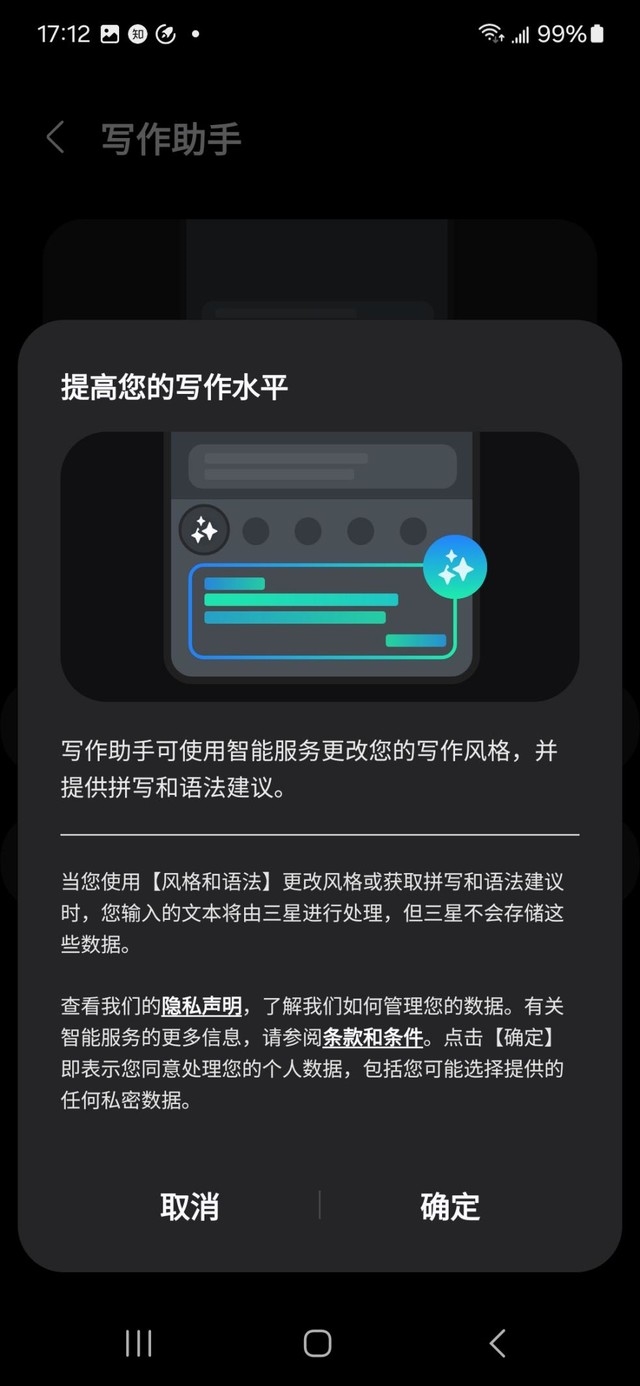The image size is (640, 1386).
Task: Open the 条款和条件 terms link
Action: 372,1037
